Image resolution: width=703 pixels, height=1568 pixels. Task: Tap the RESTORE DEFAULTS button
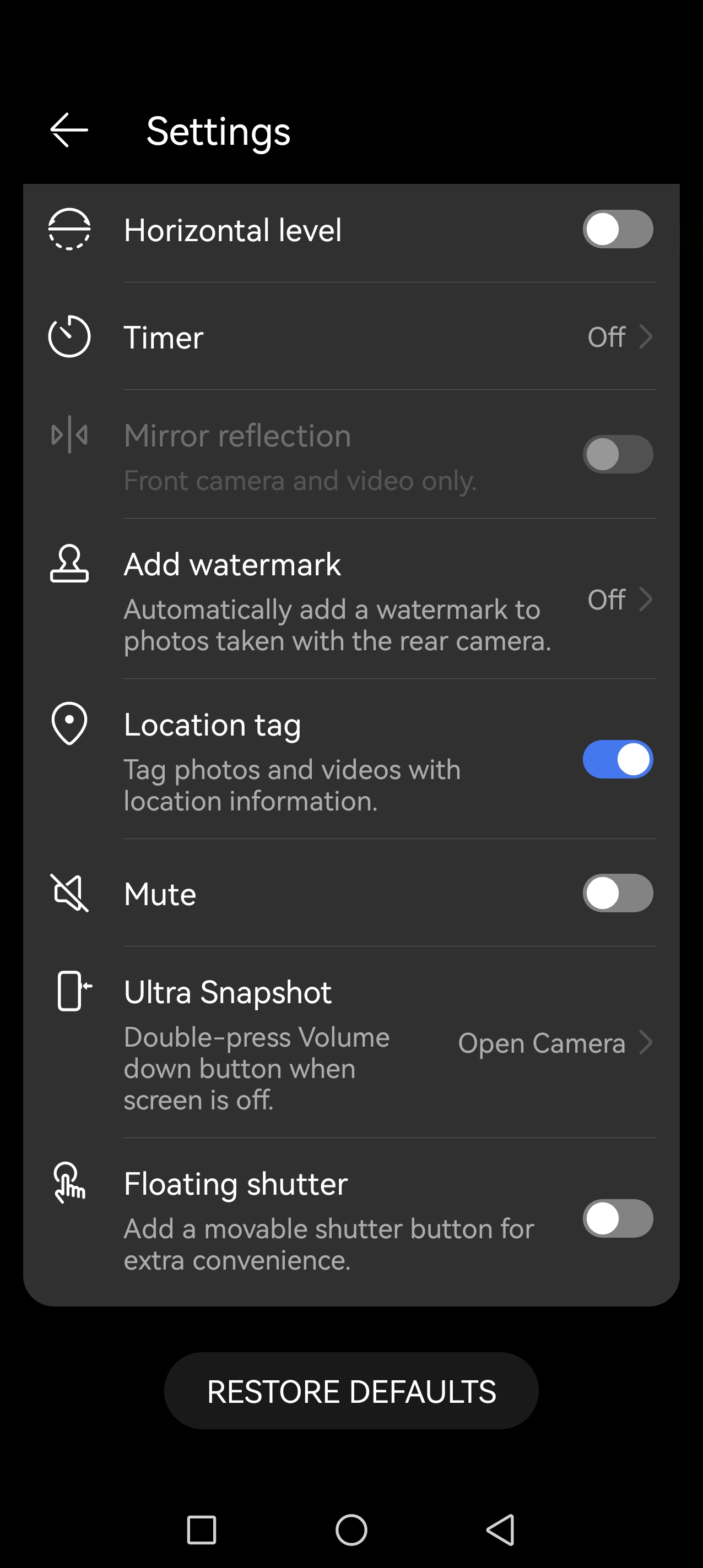point(351,1391)
